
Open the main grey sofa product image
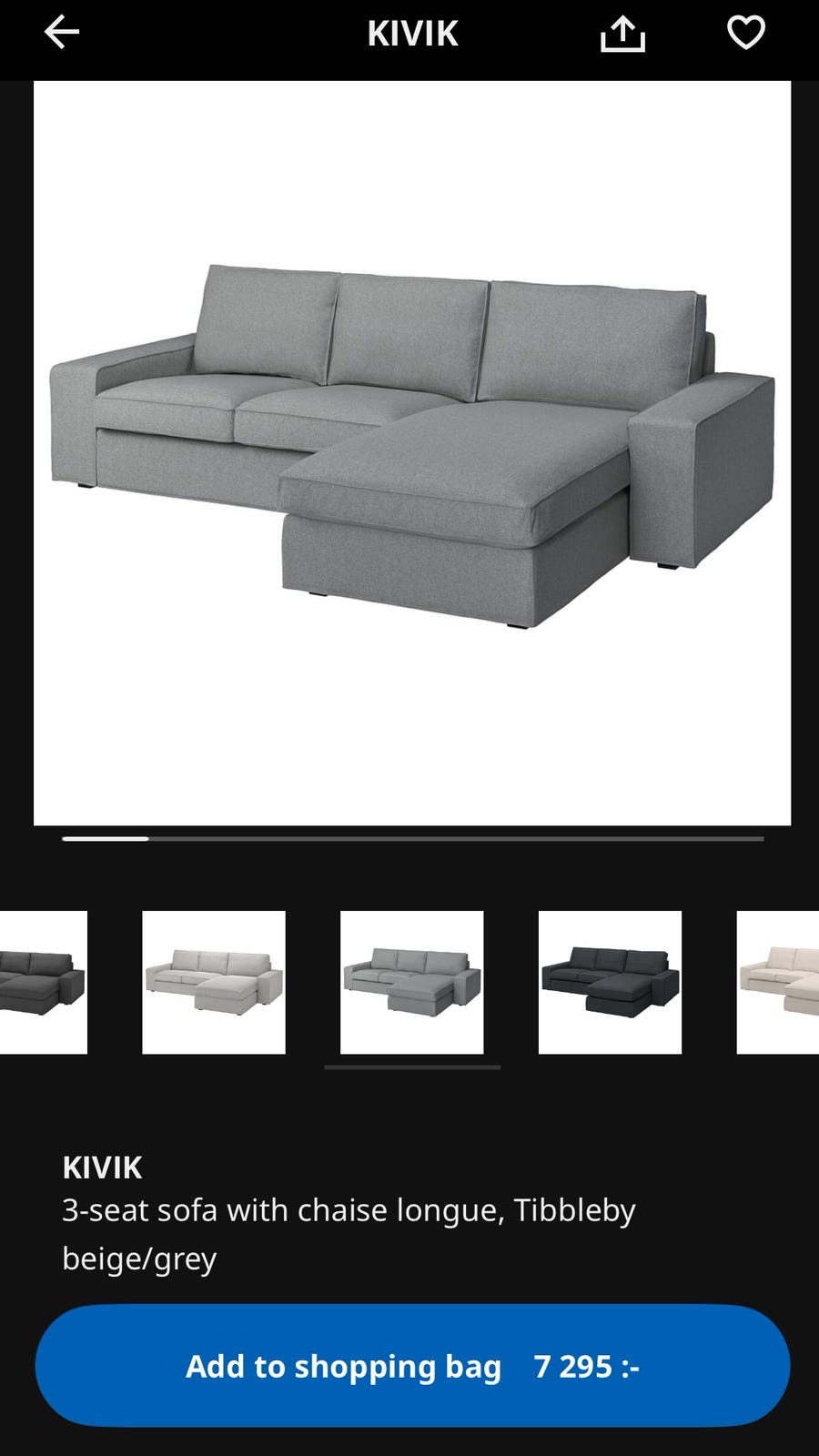pyautogui.click(x=411, y=452)
